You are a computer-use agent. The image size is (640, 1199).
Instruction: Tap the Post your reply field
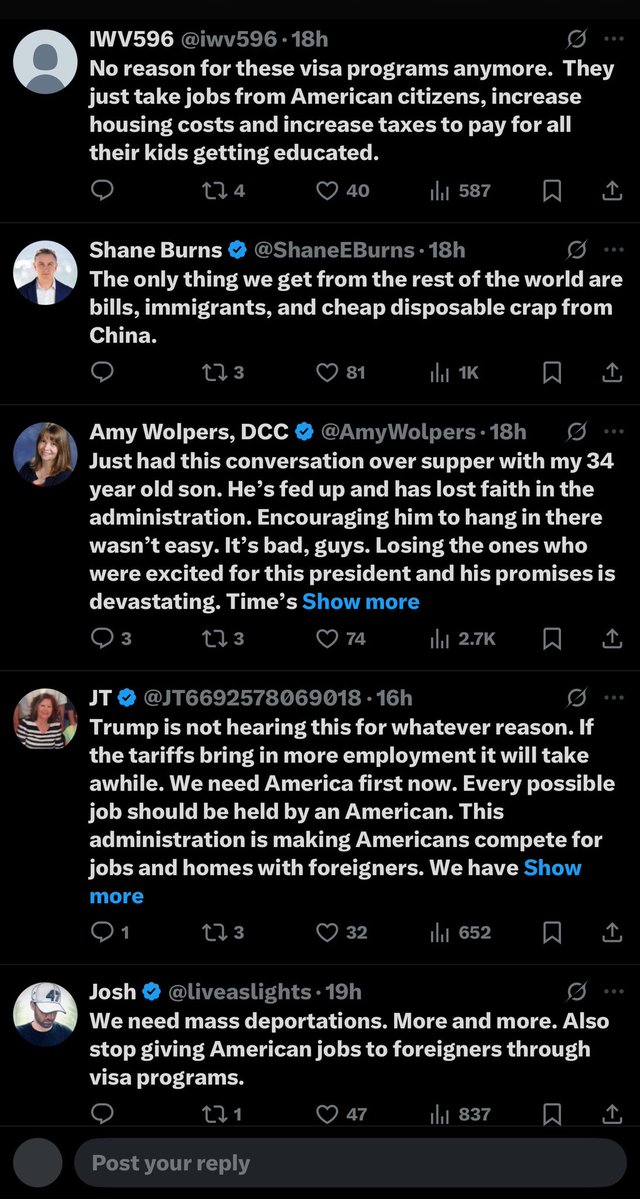click(350, 1163)
